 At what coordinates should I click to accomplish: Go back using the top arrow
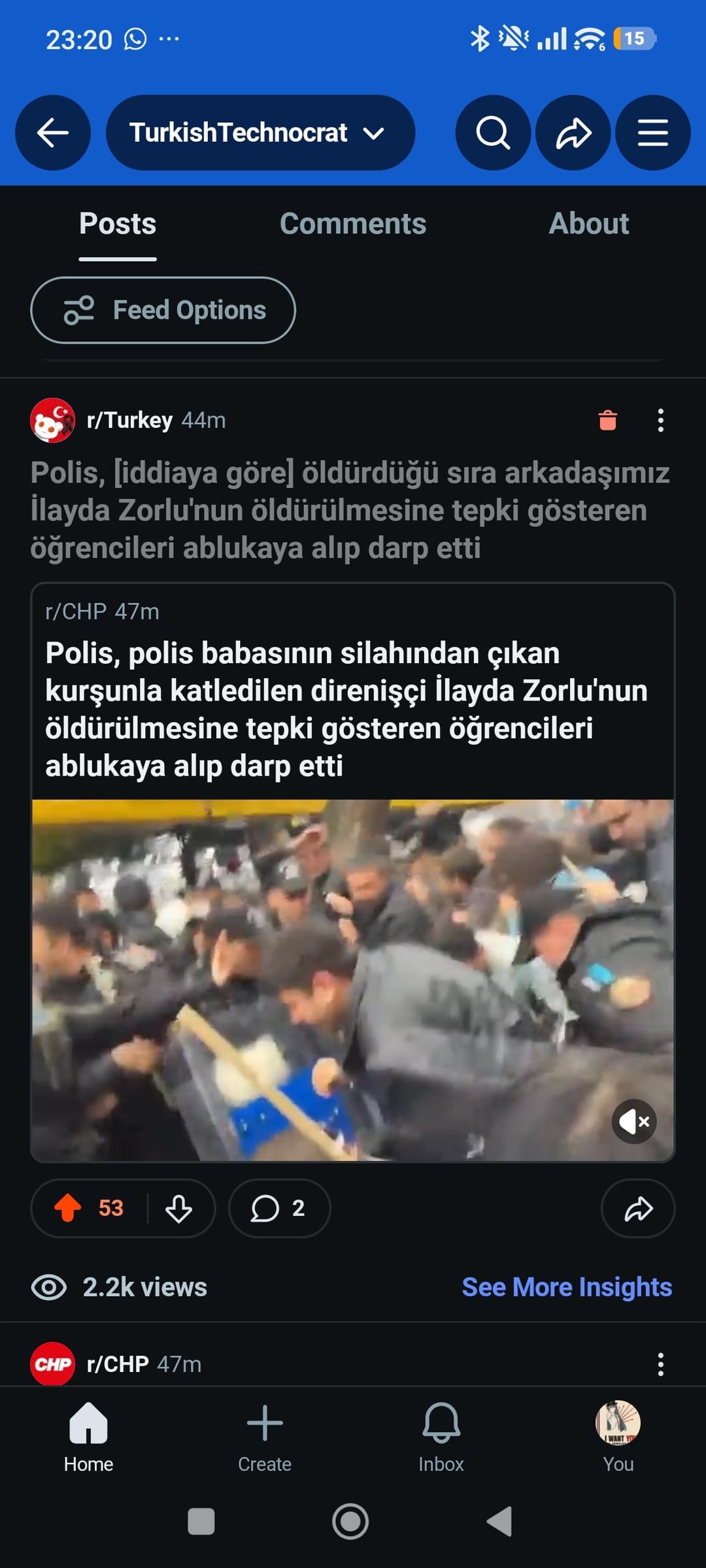[52, 133]
